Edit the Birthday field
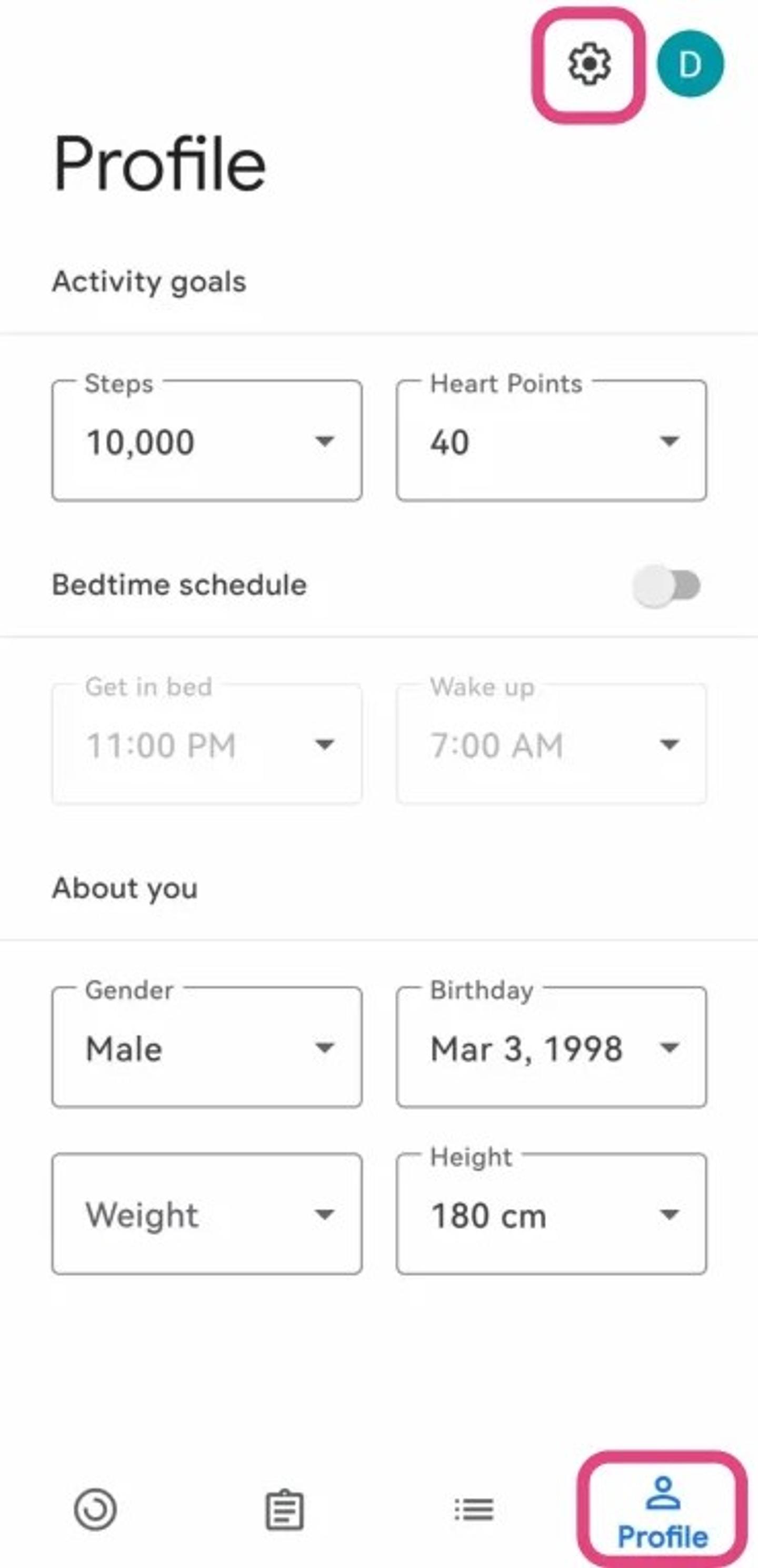The image size is (758, 1568). pos(551,1048)
